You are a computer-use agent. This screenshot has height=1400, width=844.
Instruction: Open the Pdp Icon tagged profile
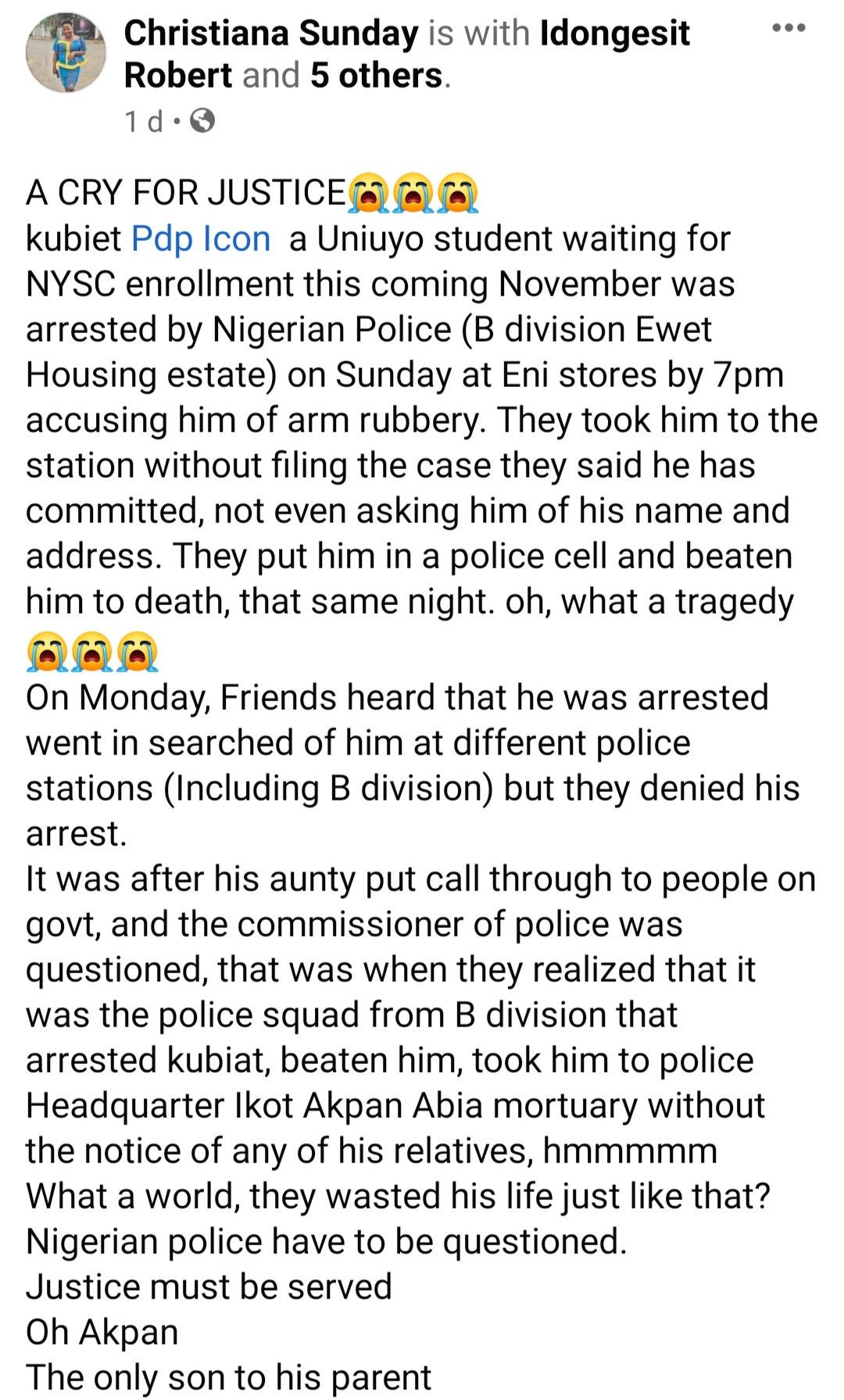pyautogui.click(x=201, y=238)
